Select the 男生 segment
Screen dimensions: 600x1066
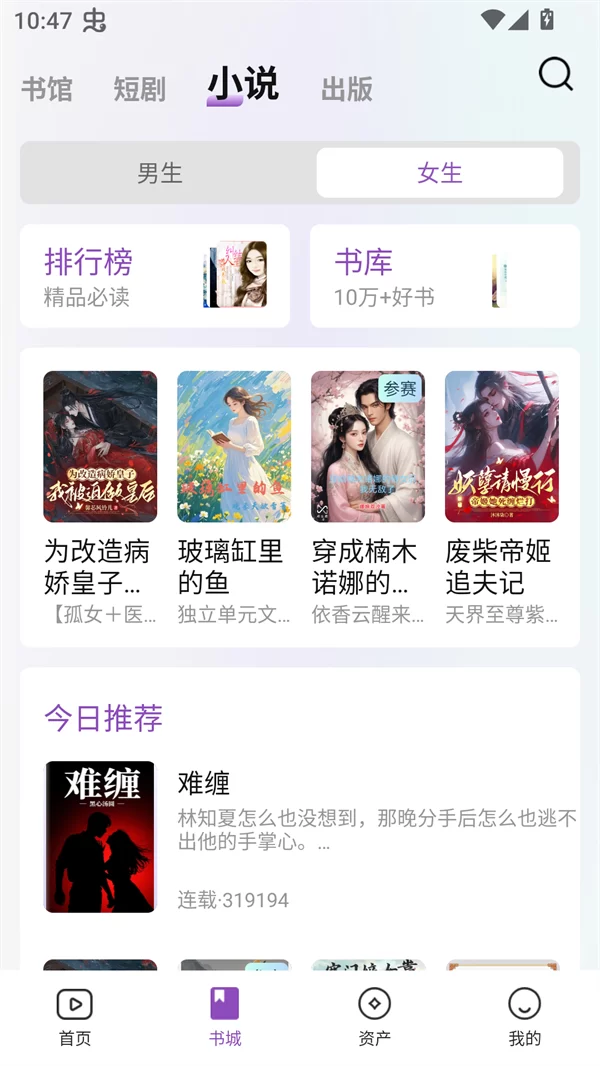[160, 173]
